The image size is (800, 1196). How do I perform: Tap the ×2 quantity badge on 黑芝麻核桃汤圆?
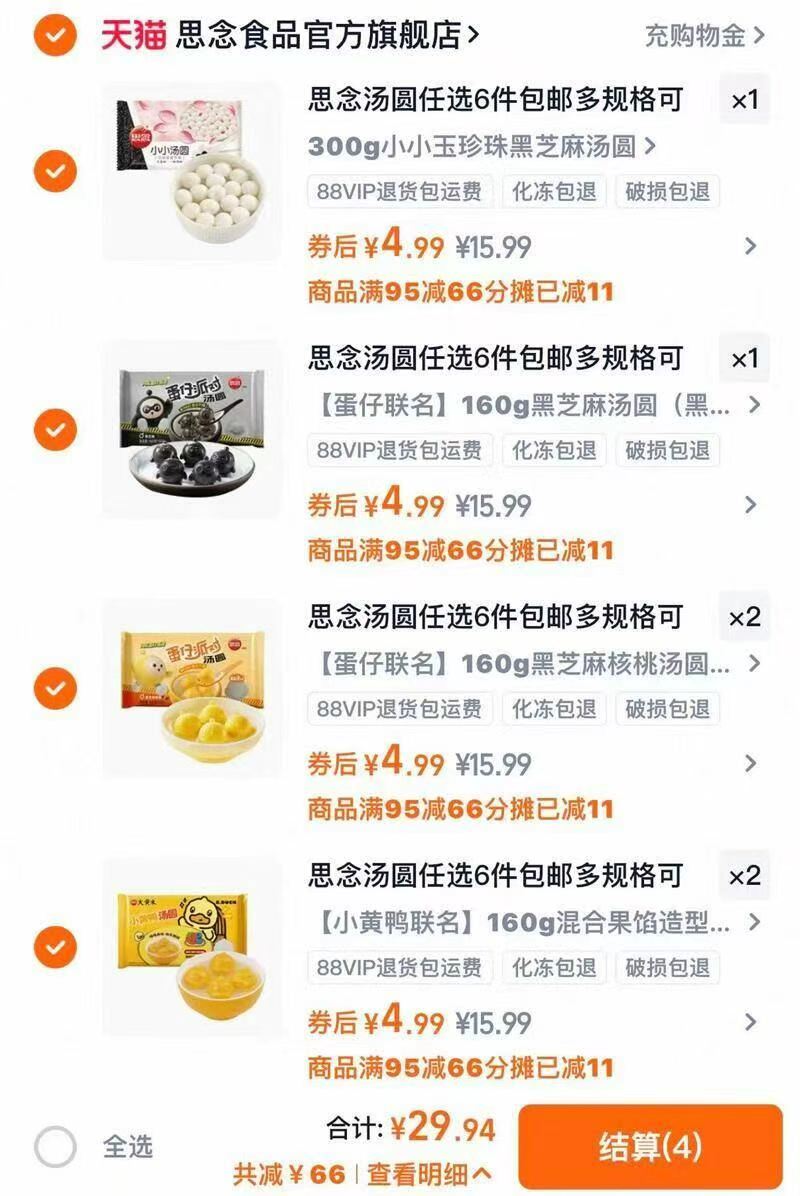(745, 619)
